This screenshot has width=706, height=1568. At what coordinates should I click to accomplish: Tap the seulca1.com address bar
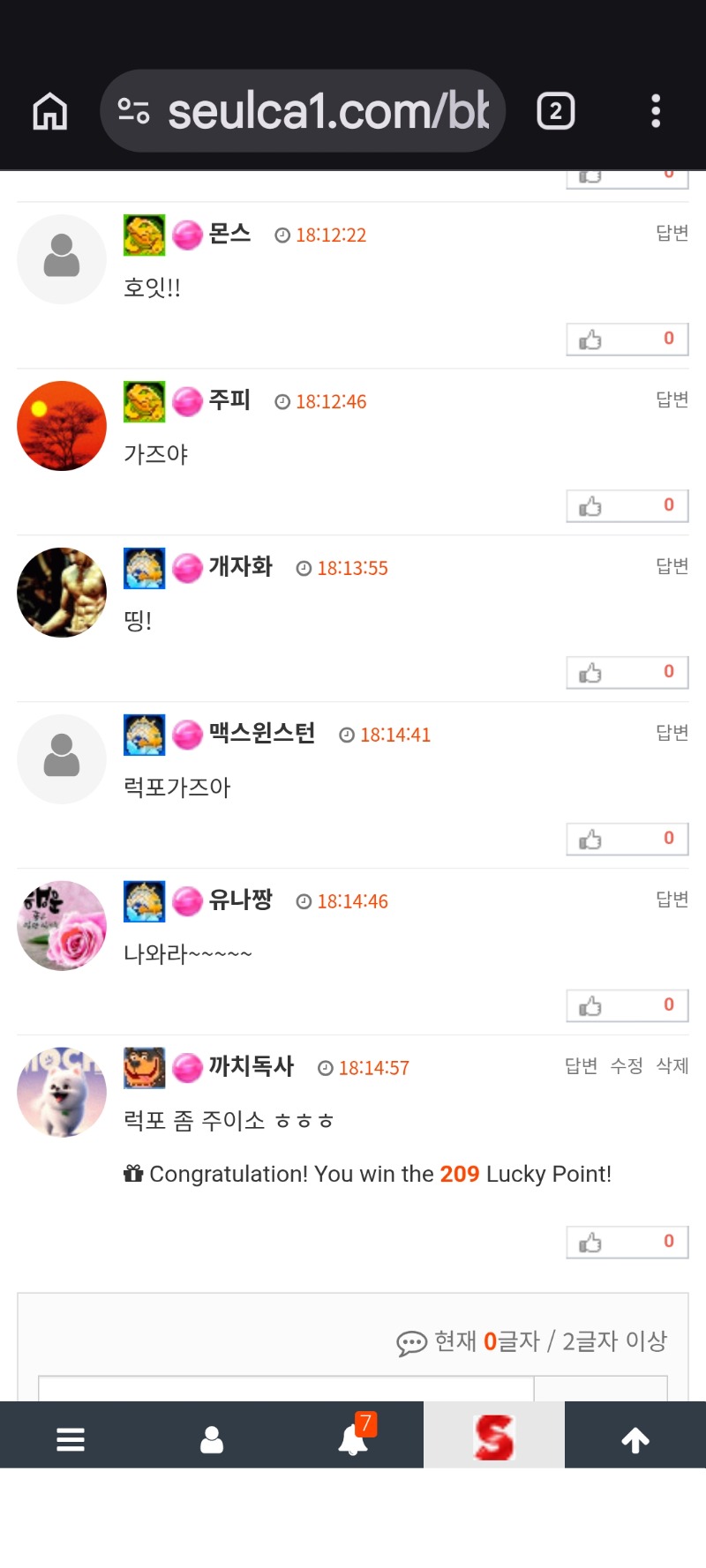coord(303,112)
